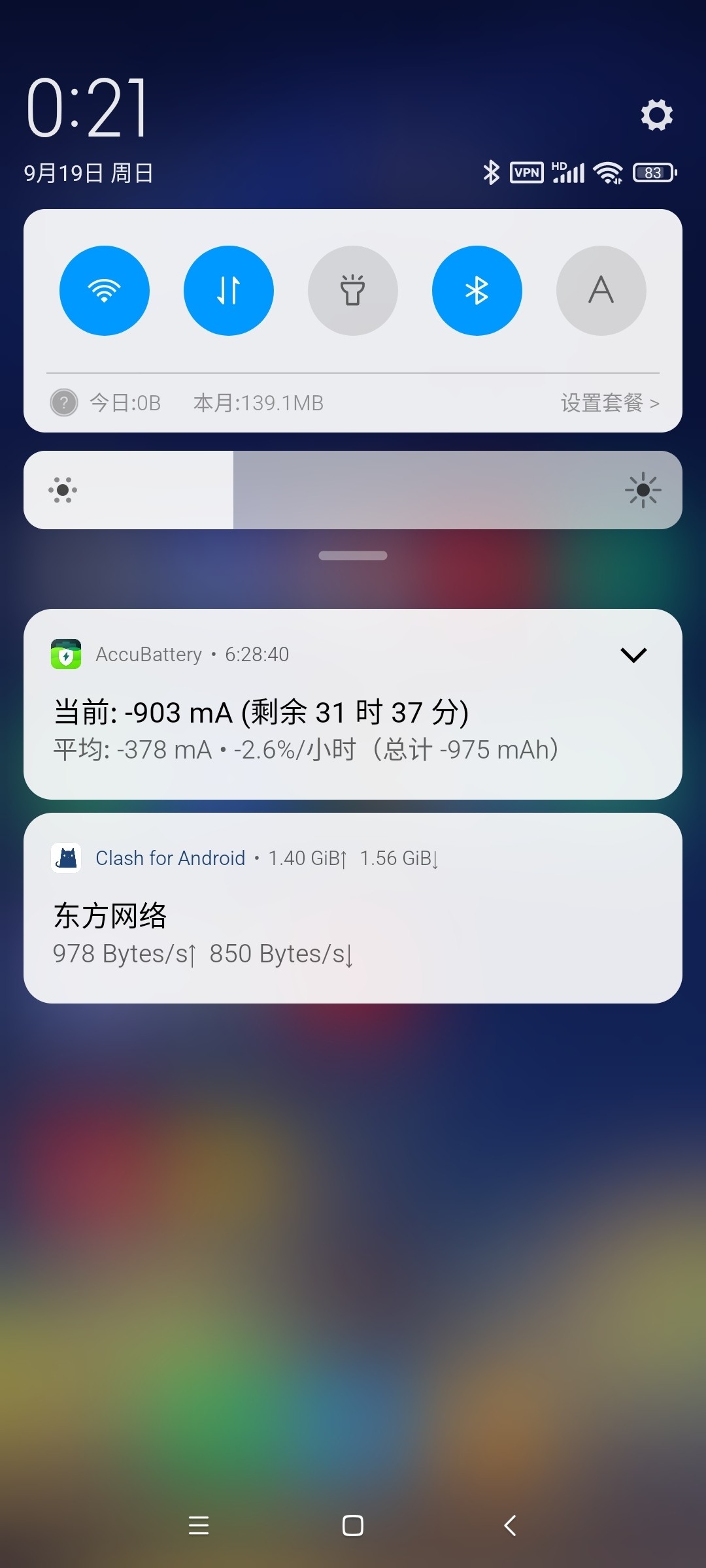Screen dimensions: 706x1568
Task: Go to the home screen
Action: point(353,1526)
